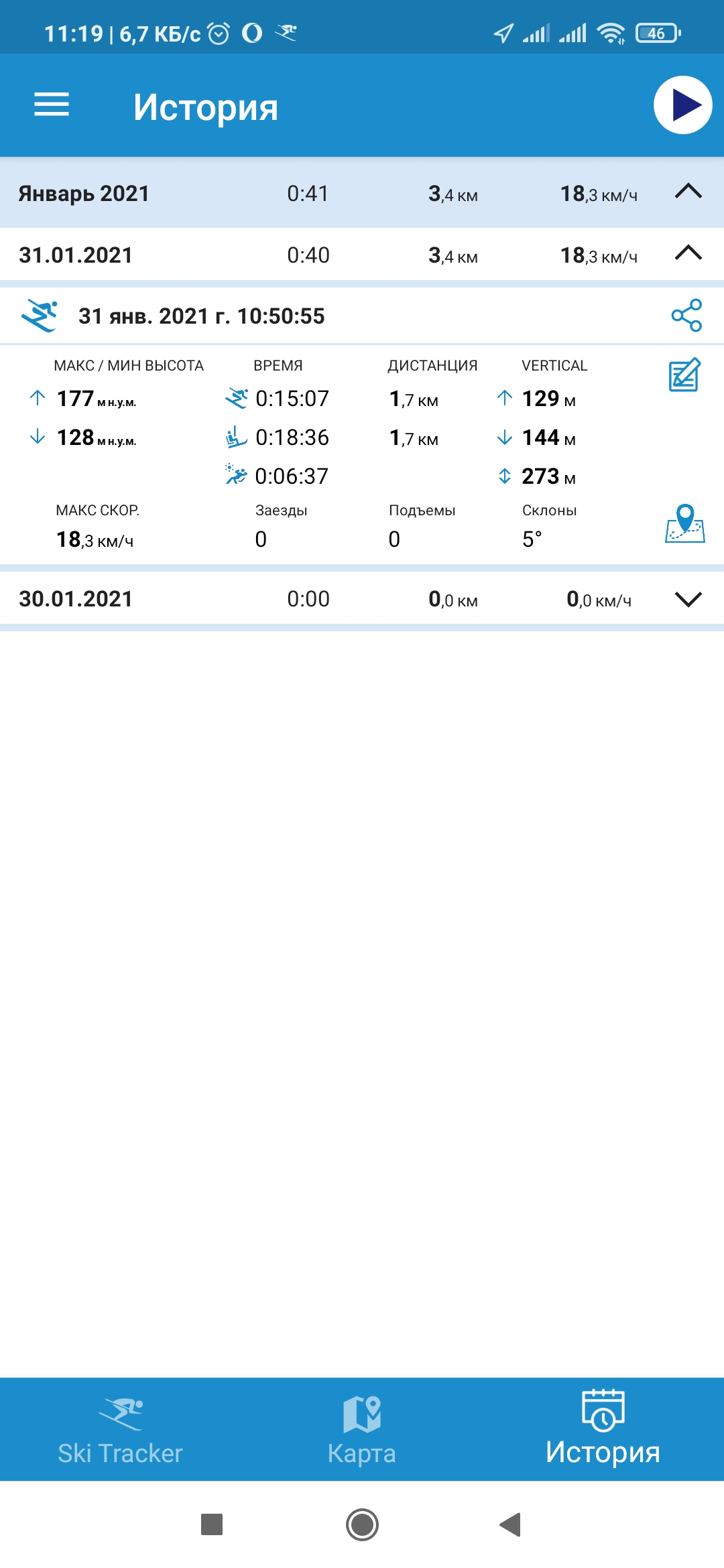Select the История tab
Viewport: 724px width, 1568px height.
[x=603, y=1429]
